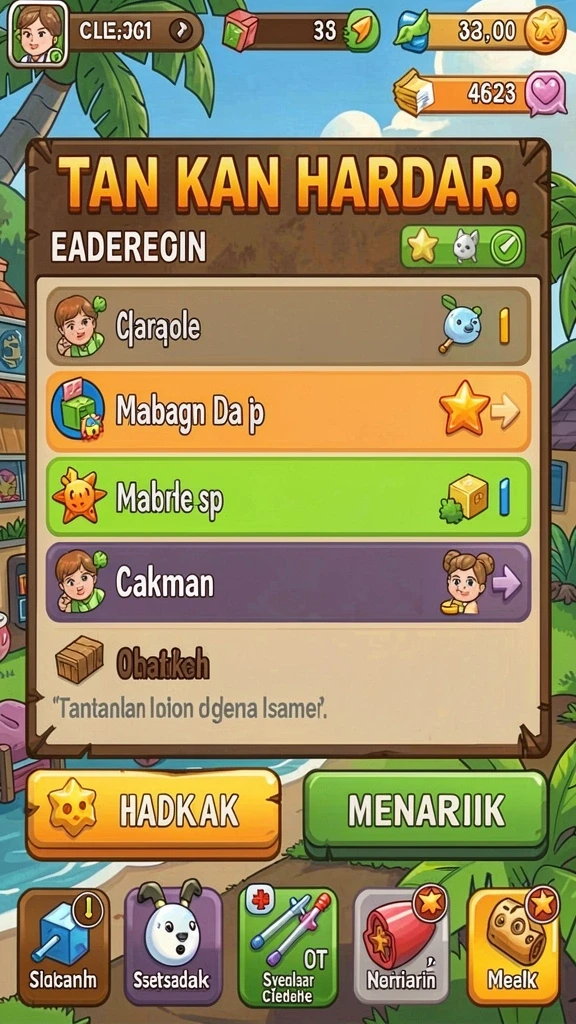Tap the gold star coin beside 33,00
This screenshot has height=1024, width=576.
[x=545, y=31]
